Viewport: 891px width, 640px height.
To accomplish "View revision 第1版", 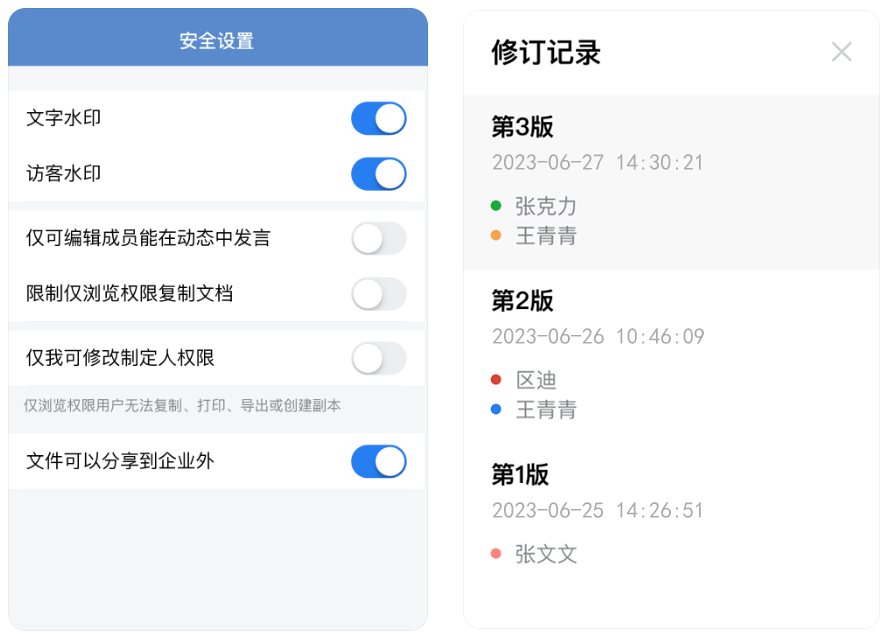I will tap(520, 475).
